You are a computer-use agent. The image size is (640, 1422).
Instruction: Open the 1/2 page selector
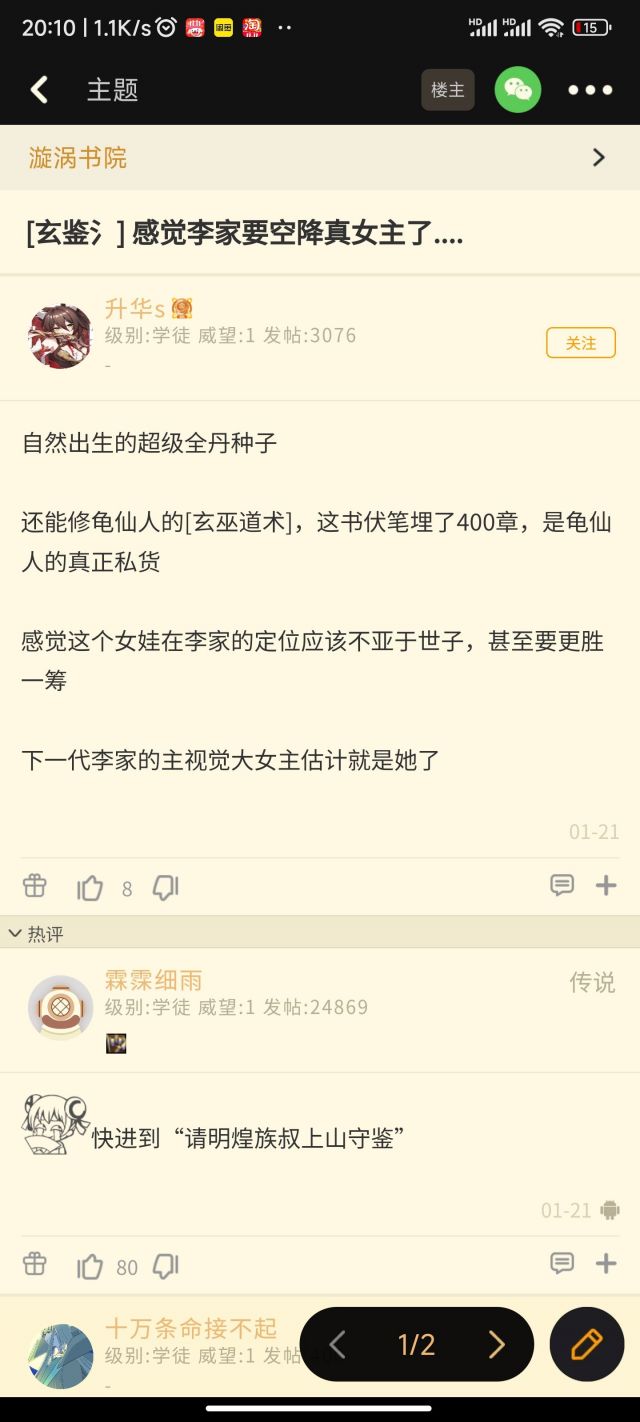tap(416, 1345)
